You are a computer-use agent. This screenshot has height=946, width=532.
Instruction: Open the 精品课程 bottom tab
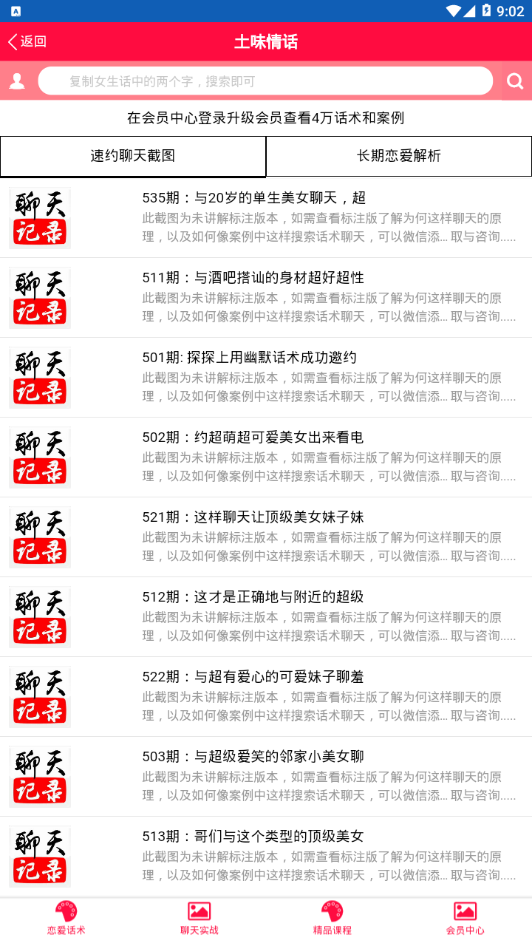click(x=332, y=918)
